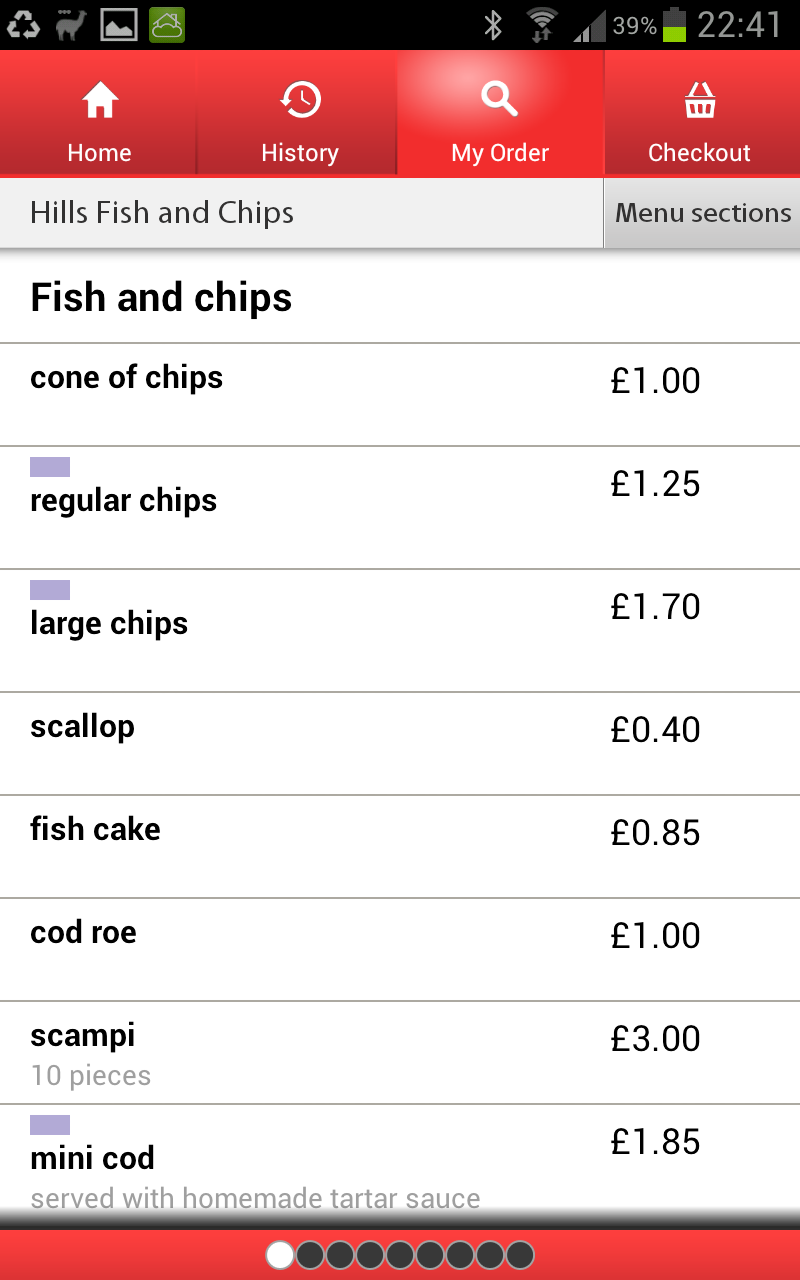The height and width of the screenshot is (1280, 800).
Task: Select the scallop item
Action: click(400, 744)
